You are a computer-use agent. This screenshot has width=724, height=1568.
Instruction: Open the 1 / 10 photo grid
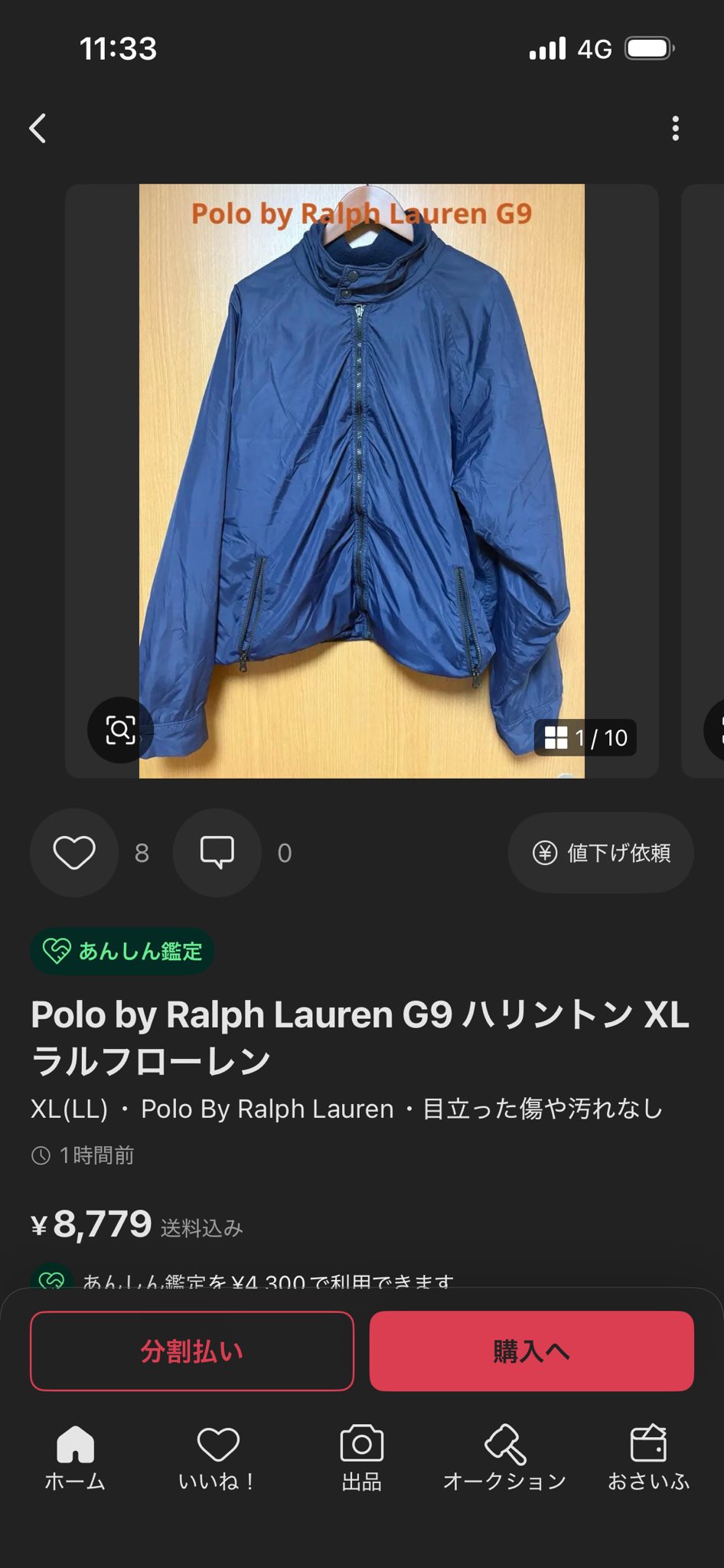pyautogui.click(x=585, y=737)
